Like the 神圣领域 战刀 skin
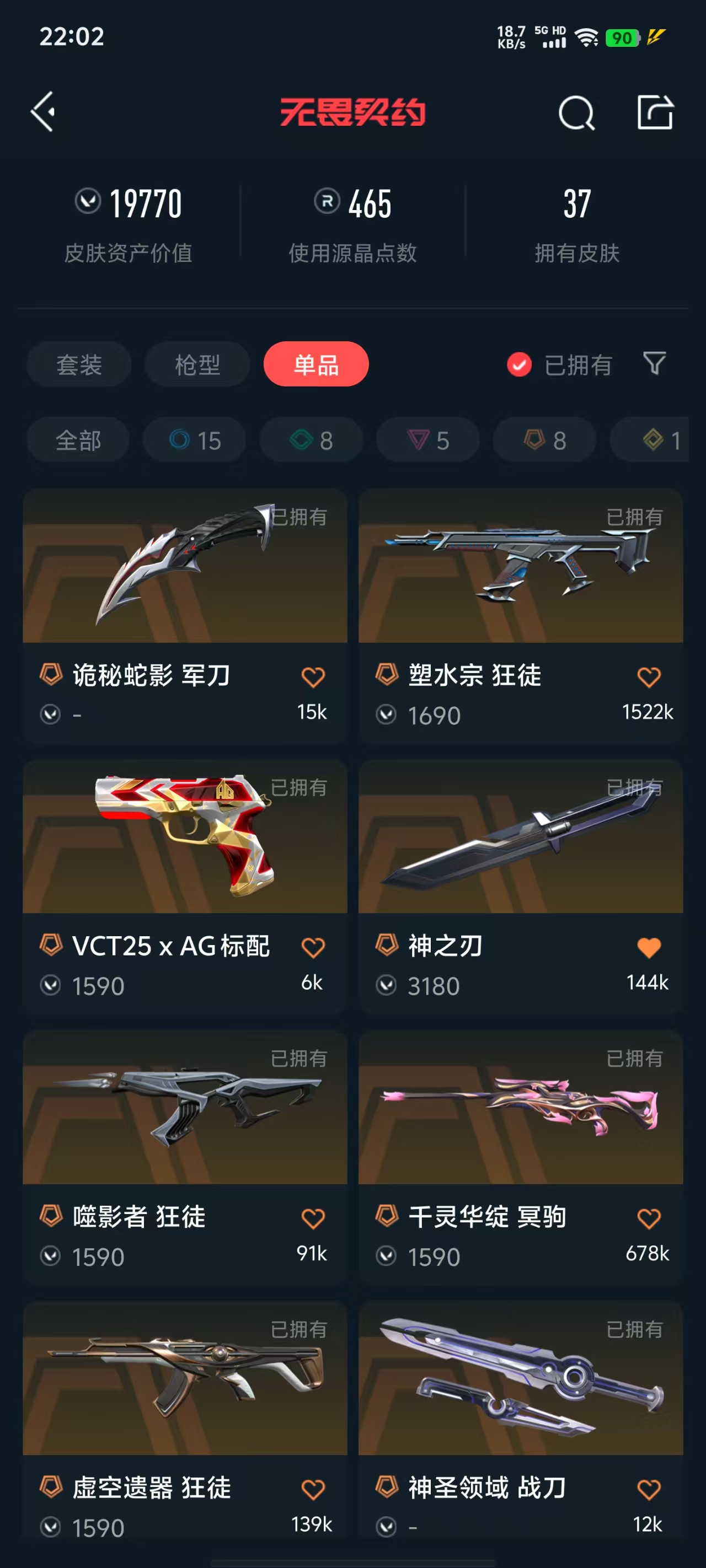 click(649, 1490)
